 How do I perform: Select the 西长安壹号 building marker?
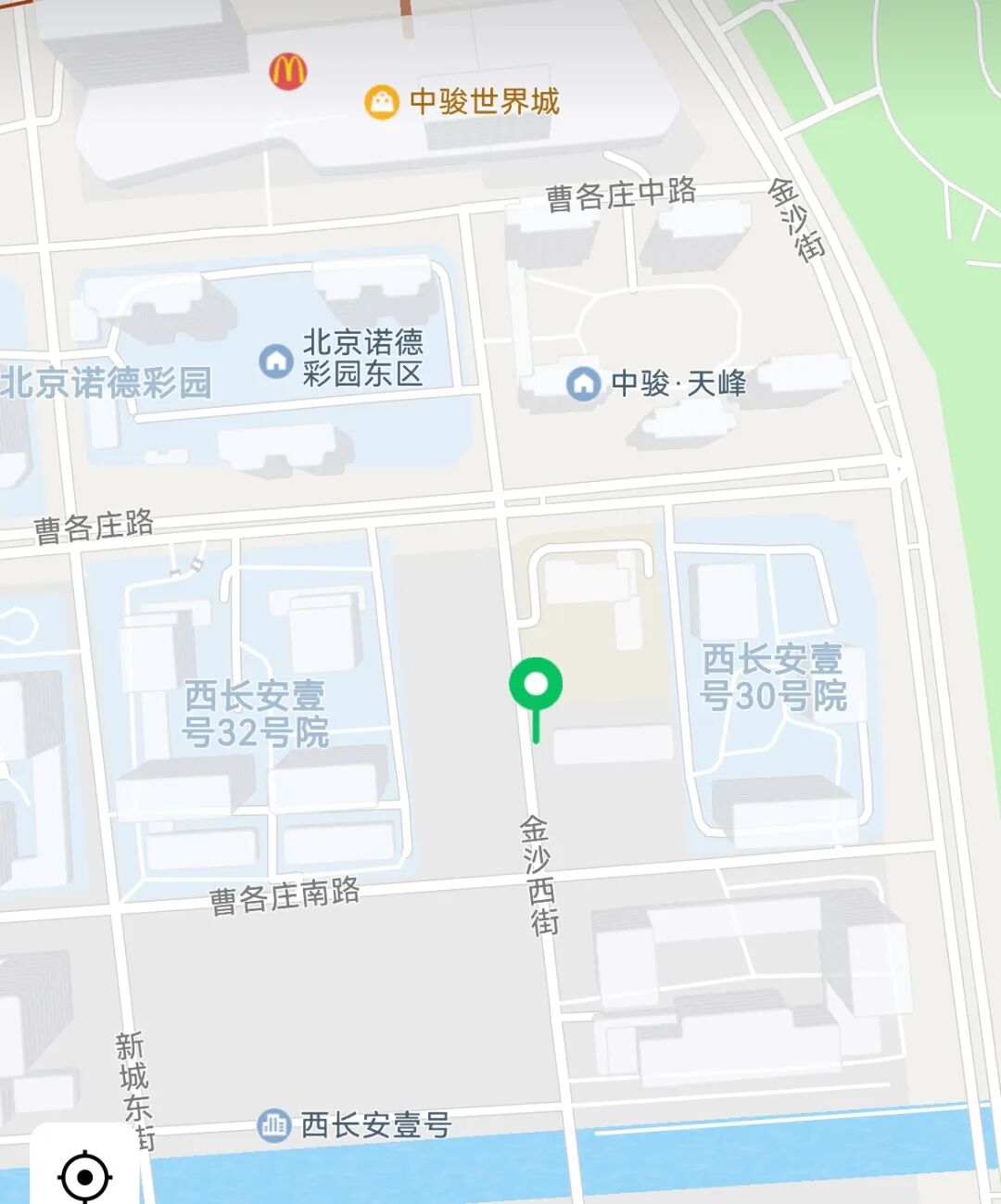click(273, 1125)
